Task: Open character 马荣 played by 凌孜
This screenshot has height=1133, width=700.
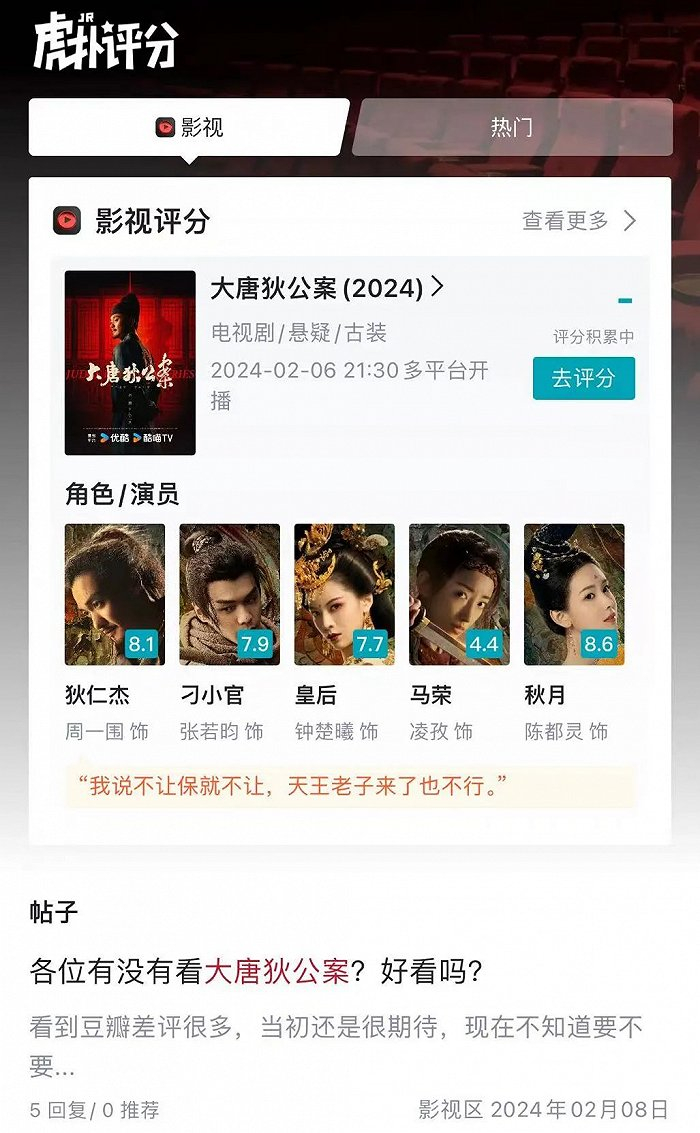Action: (459, 595)
